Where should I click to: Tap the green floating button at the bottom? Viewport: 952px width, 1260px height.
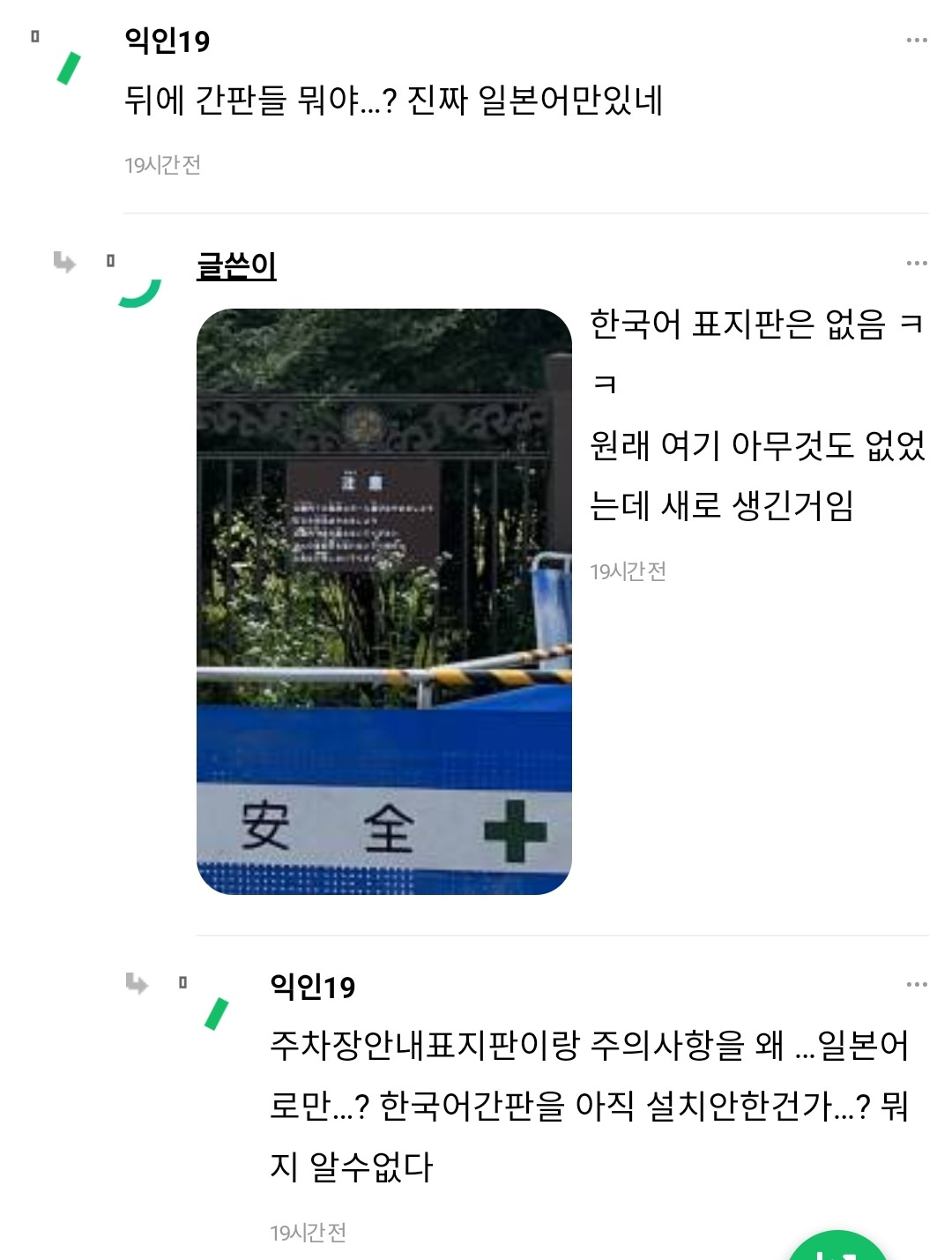point(837,1248)
